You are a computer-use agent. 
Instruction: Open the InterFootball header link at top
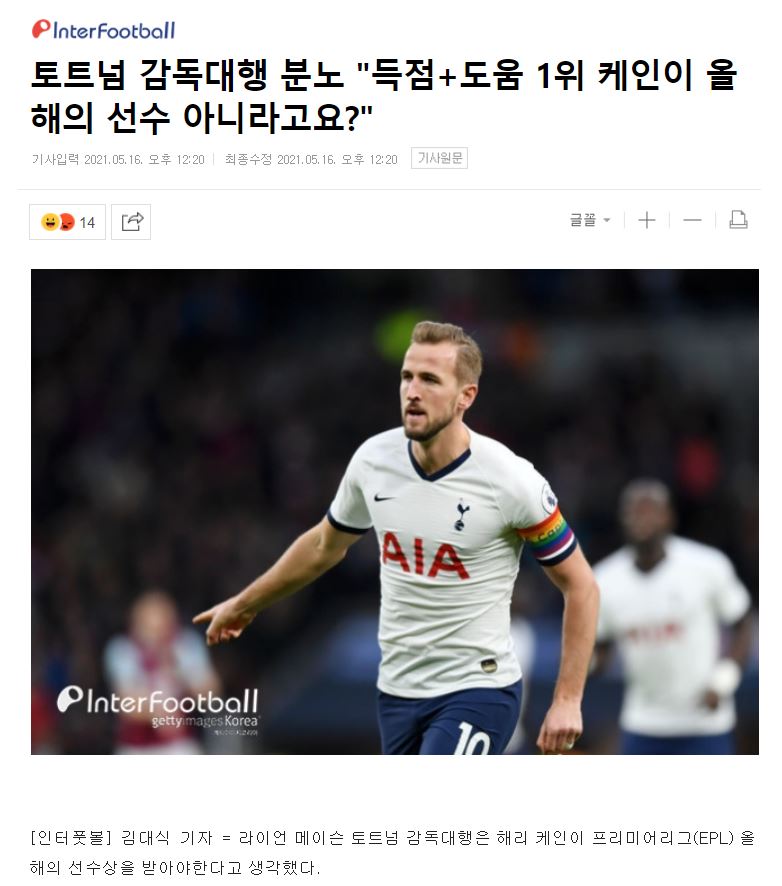tap(103, 30)
